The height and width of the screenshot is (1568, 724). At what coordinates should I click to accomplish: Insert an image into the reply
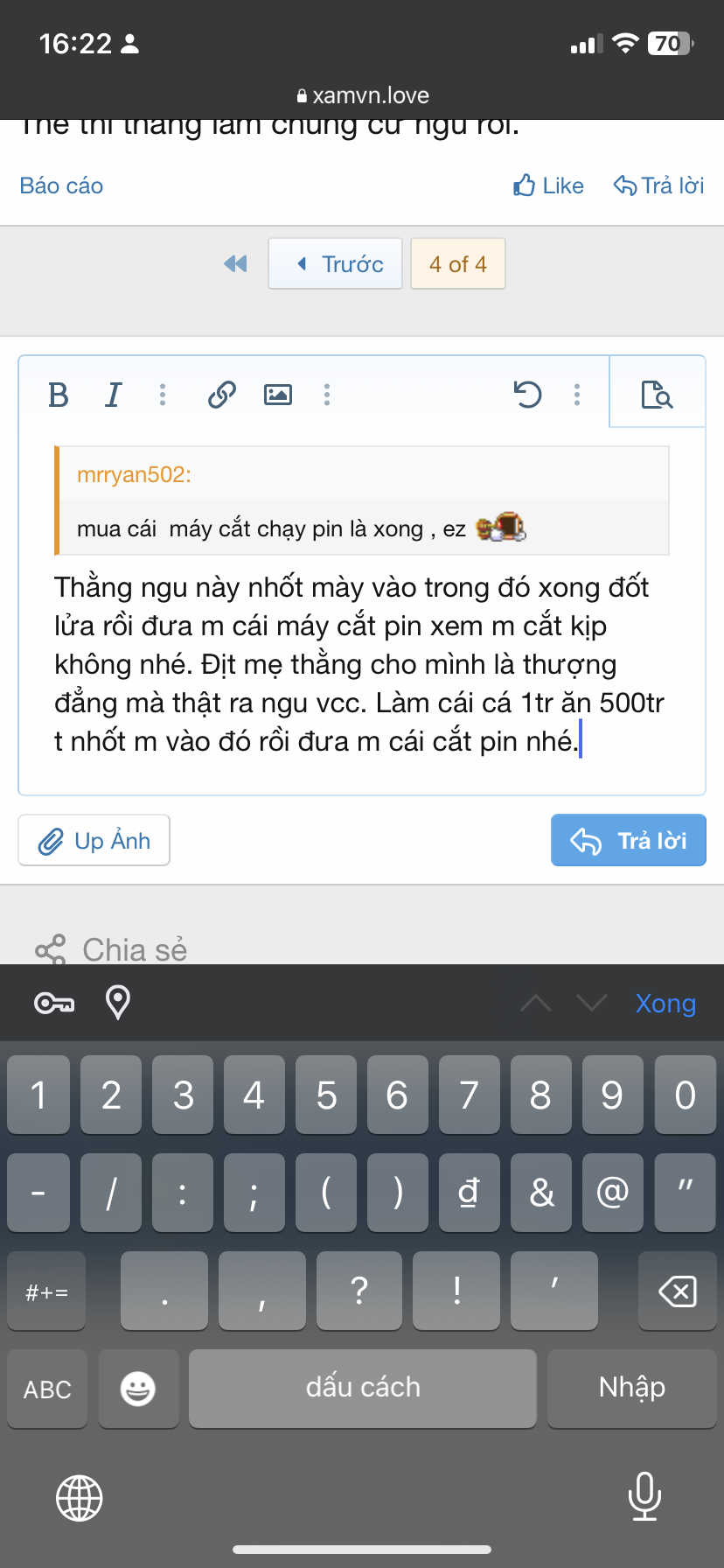(278, 395)
